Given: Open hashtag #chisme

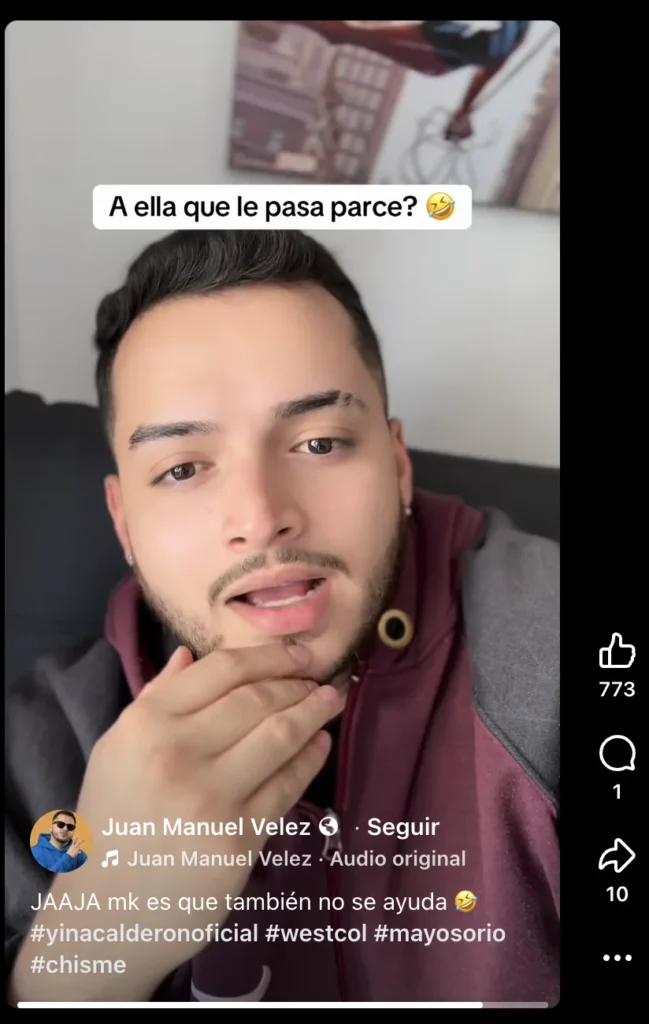Looking at the screenshot, I should [x=78, y=965].
